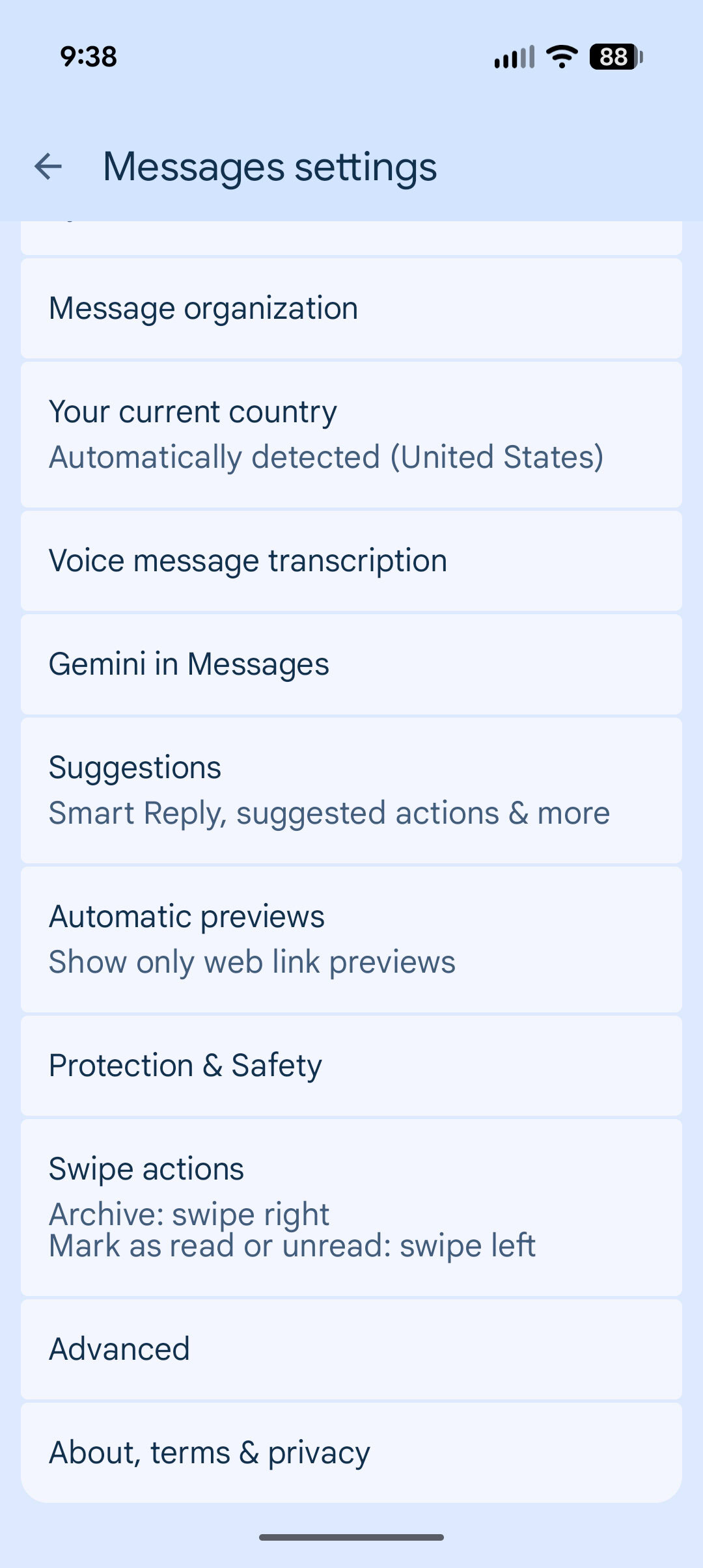Tap the Messages settings title
Viewport: 703px width, 1568px height.
(271, 167)
